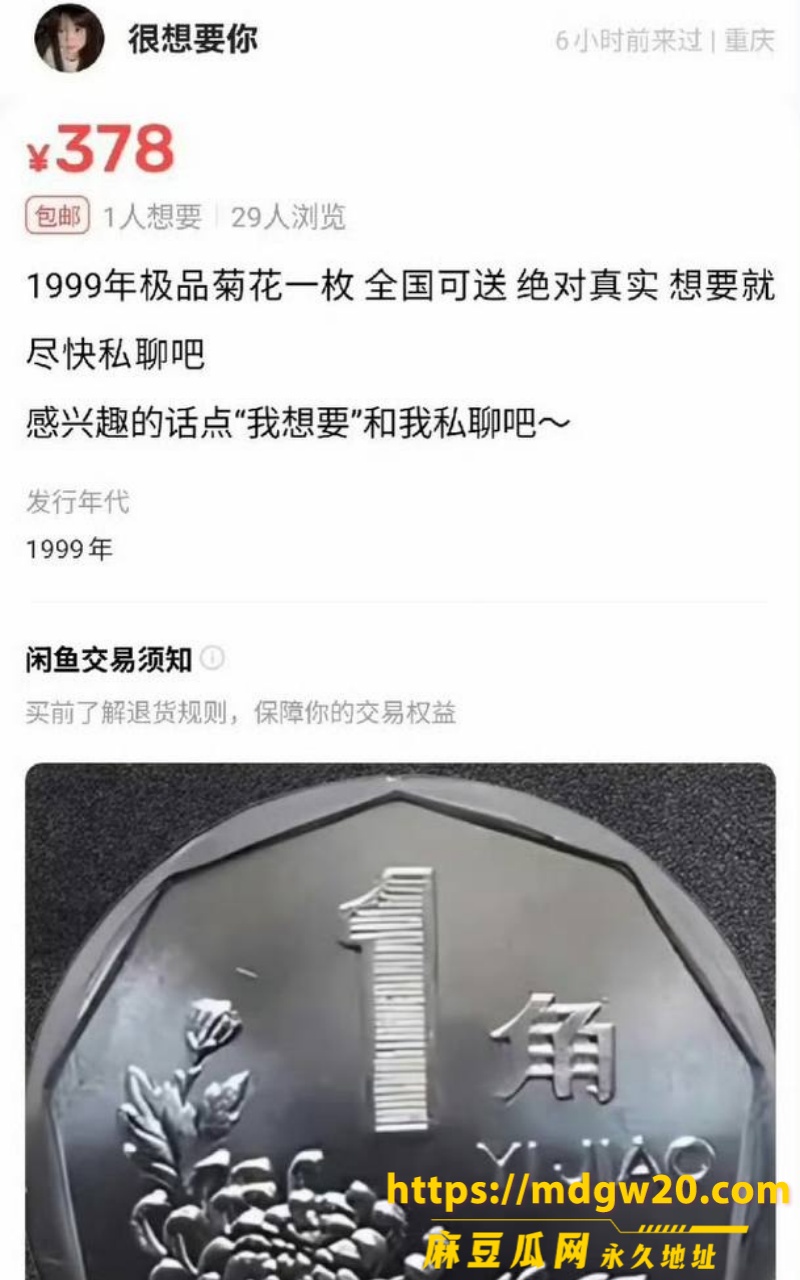Tap the info icon beside 闲鱼交易须知

(212, 659)
